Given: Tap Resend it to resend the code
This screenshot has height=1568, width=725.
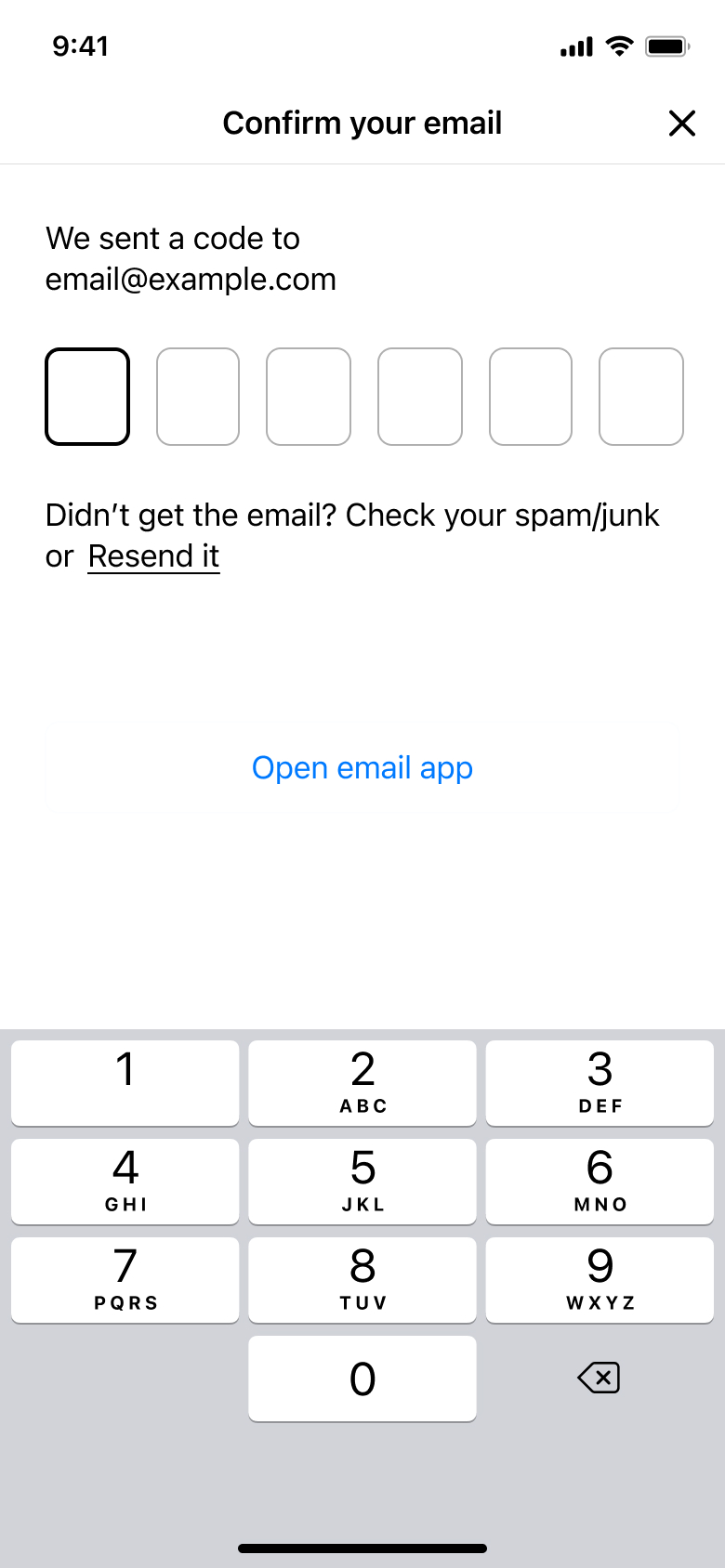Looking at the screenshot, I should [152, 555].
